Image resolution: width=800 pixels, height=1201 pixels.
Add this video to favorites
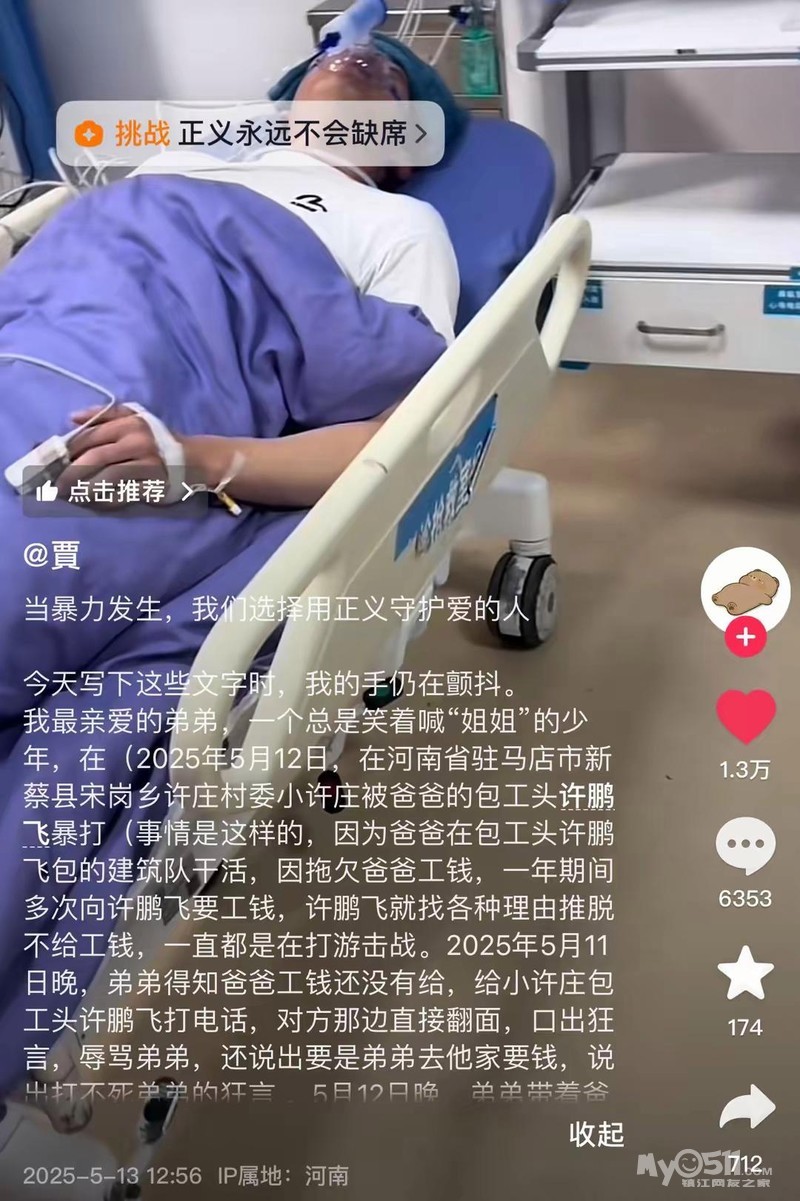coord(745,974)
